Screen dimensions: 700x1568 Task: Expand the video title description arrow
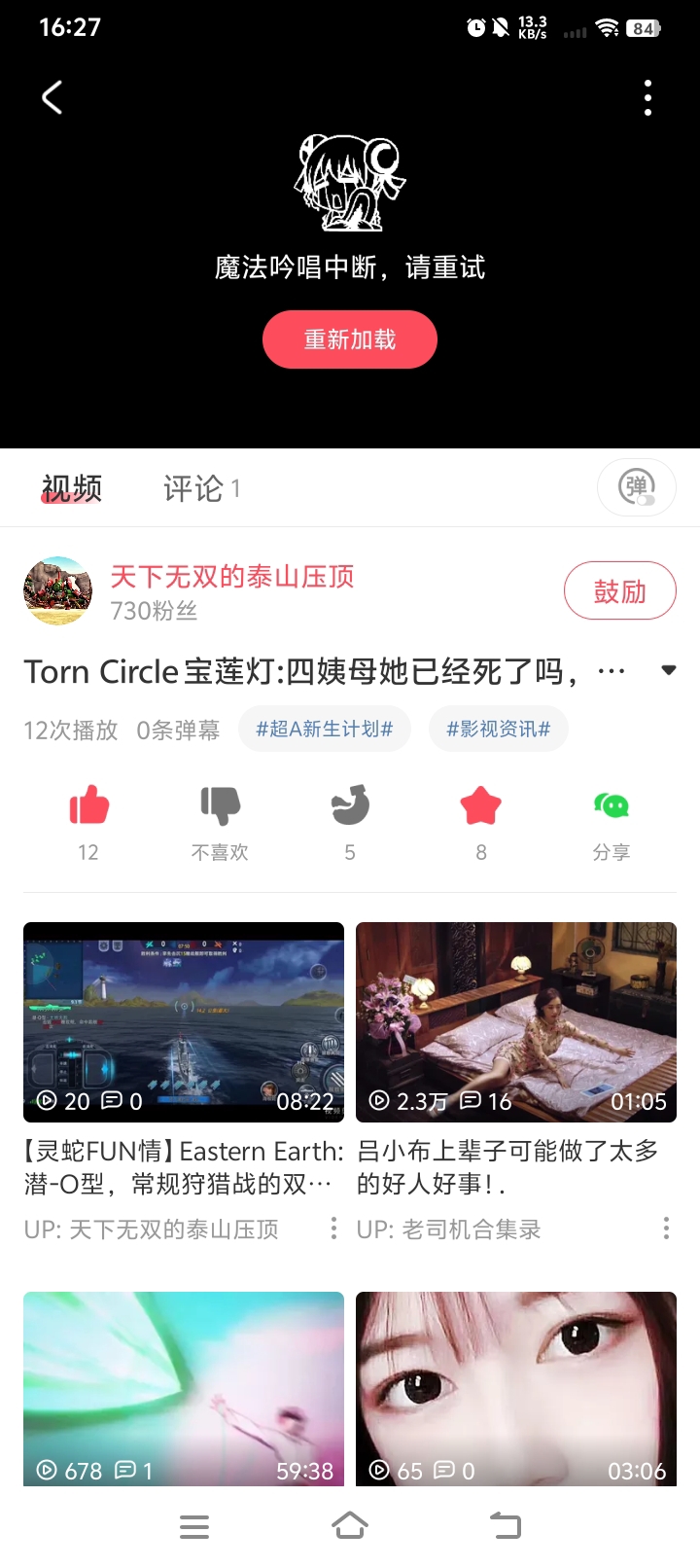point(668,670)
